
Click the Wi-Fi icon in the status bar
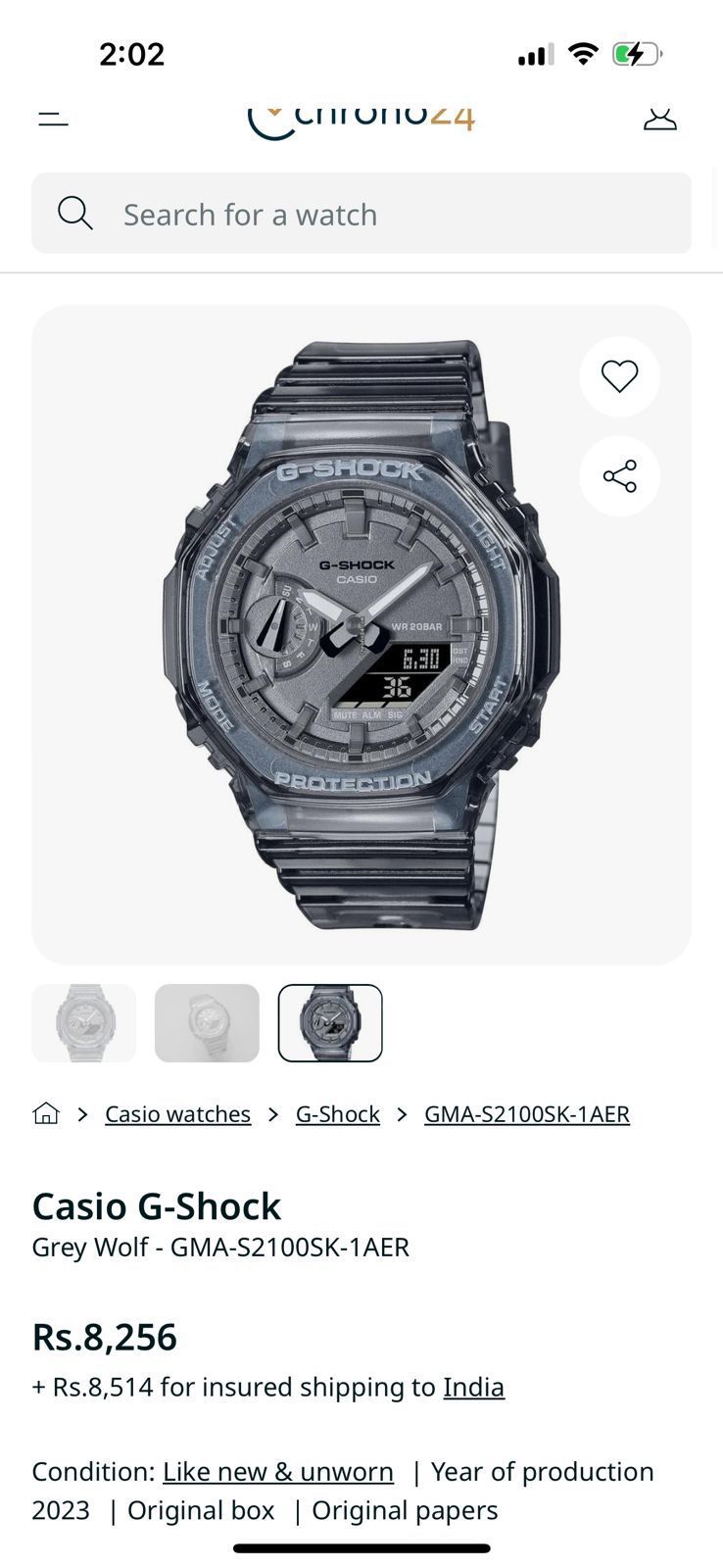[x=584, y=54]
